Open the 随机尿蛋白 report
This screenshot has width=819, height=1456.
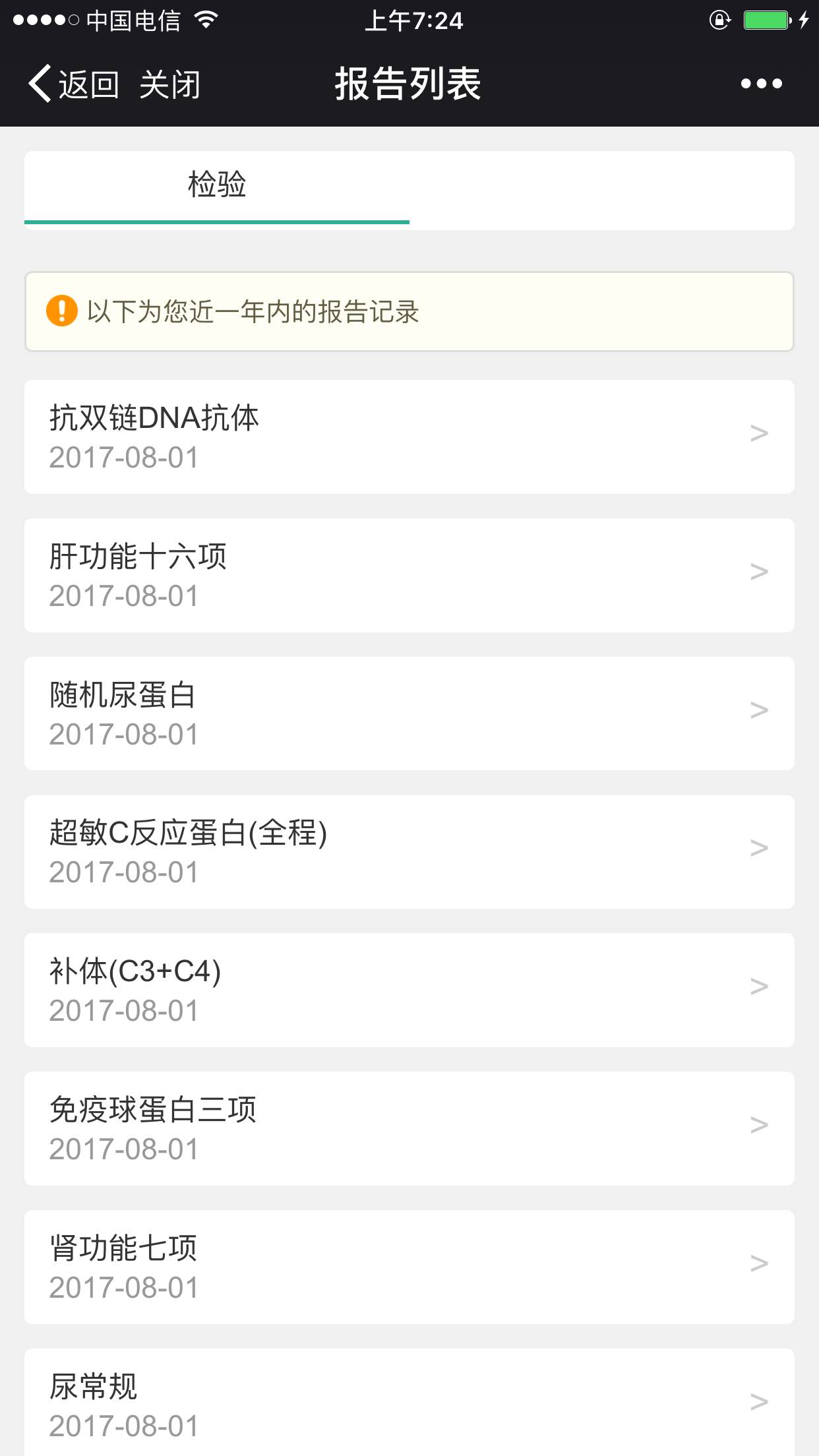point(409,713)
